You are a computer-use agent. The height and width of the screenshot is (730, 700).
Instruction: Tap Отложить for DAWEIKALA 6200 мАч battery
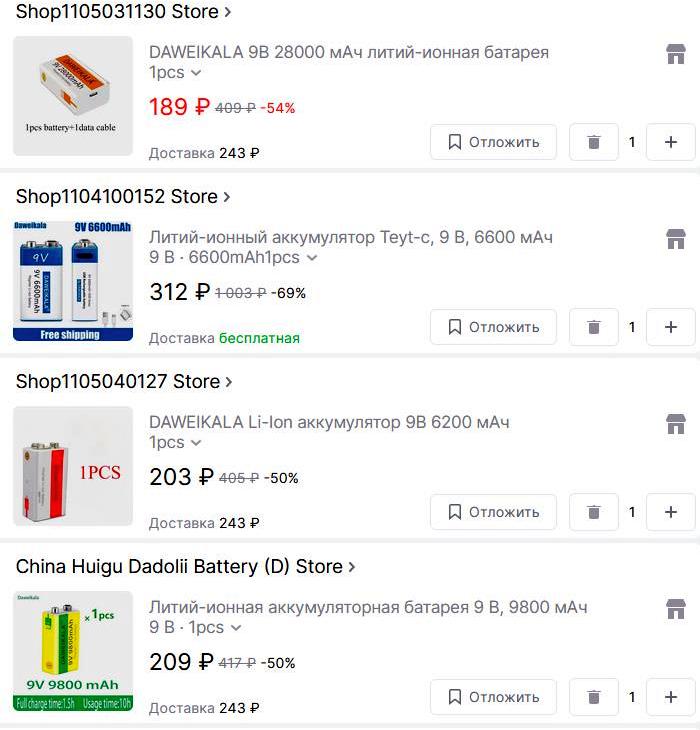pyautogui.click(x=493, y=512)
